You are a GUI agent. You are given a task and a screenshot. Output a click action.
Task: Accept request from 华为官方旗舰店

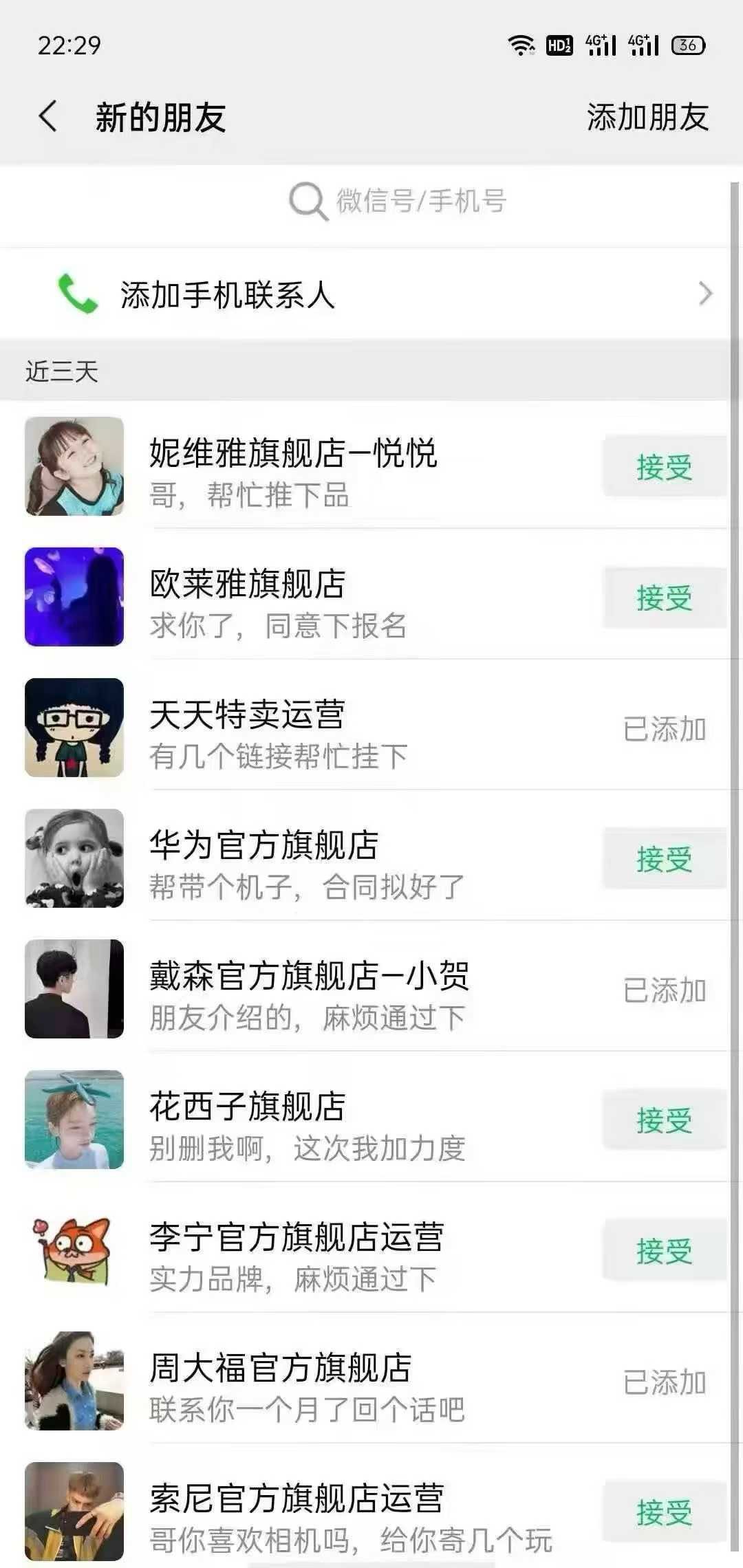pos(664,859)
